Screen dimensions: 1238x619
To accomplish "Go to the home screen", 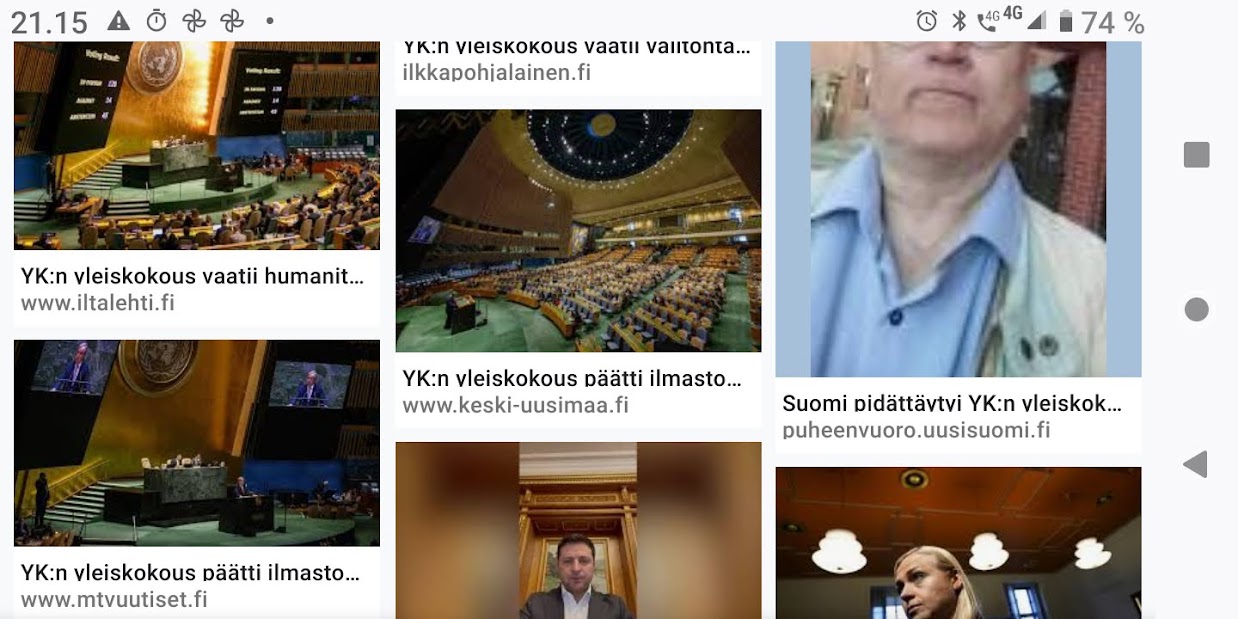I will pyautogui.click(x=1196, y=310).
